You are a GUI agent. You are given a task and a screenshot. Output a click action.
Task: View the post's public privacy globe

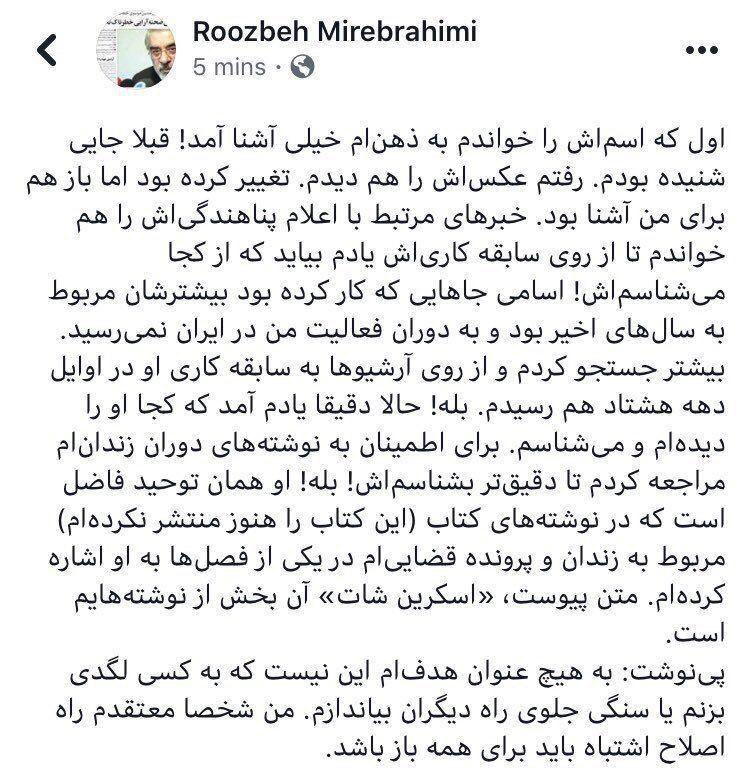point(304,69)
